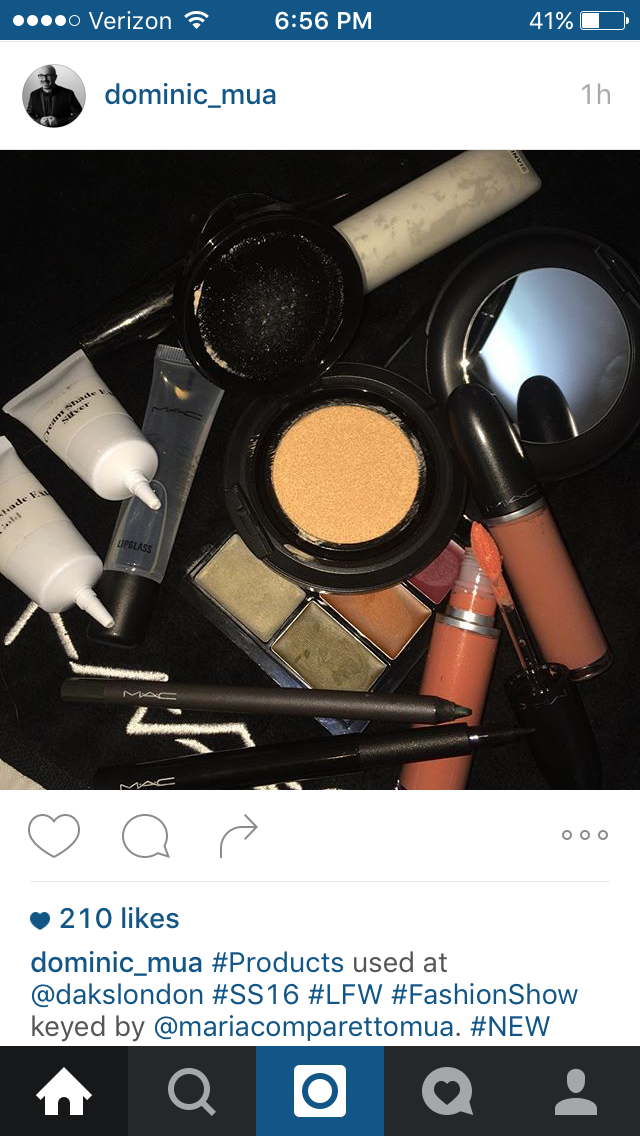This screenshot has width=640, height=1136.
Task: Open dominic_mua username in post header
Action: click(190, 95)
